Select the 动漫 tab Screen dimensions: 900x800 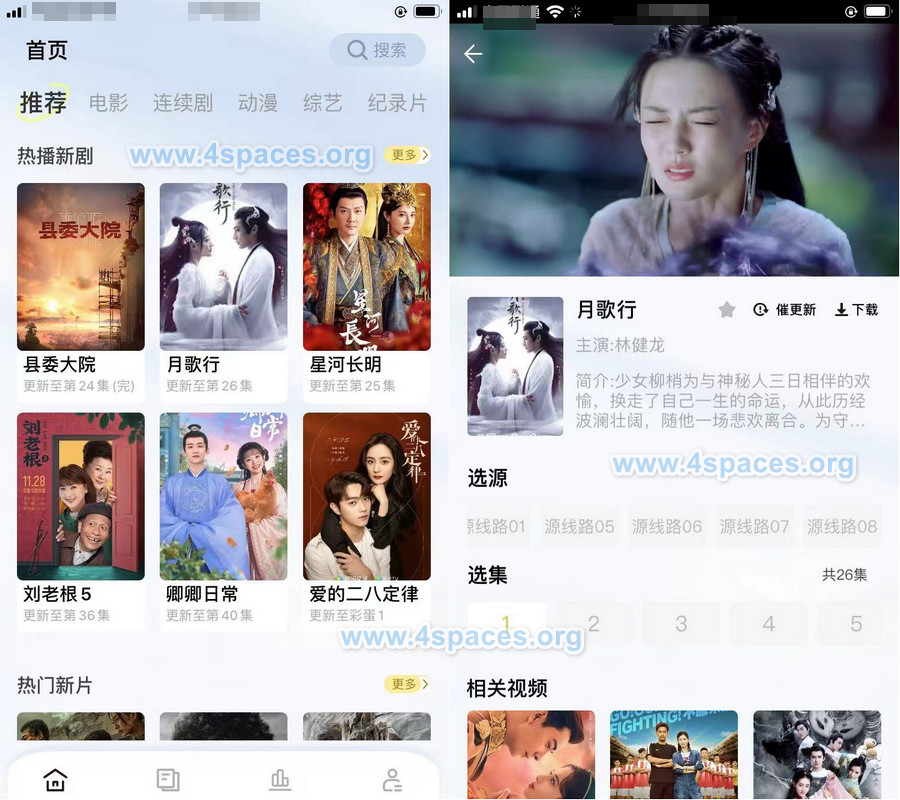point(257,103)
